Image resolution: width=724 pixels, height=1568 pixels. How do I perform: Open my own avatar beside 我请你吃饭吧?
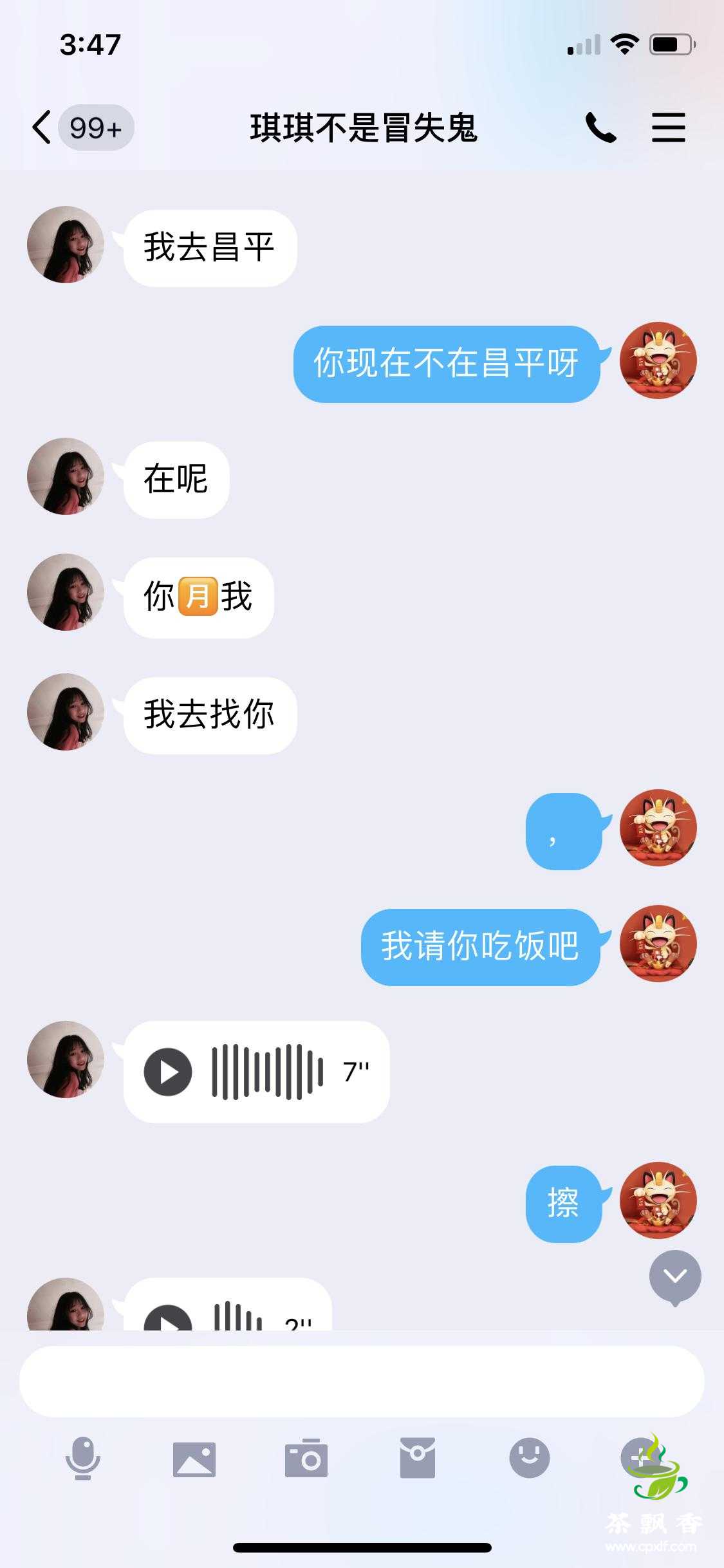tap(658, 944)
